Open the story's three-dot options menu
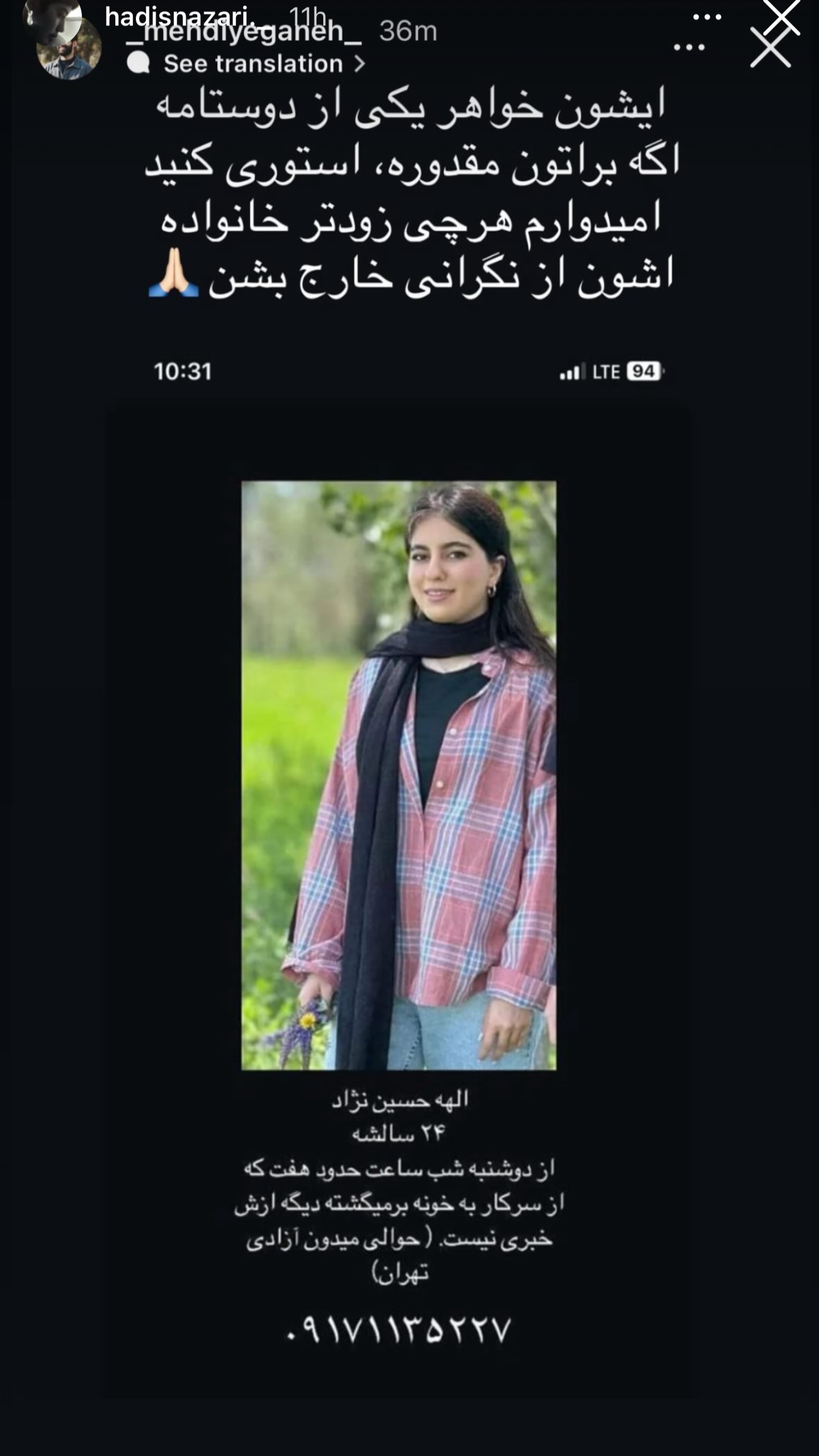Image resolution: width=819 pixels, height=1456 pixels. (x=707, y=17)
